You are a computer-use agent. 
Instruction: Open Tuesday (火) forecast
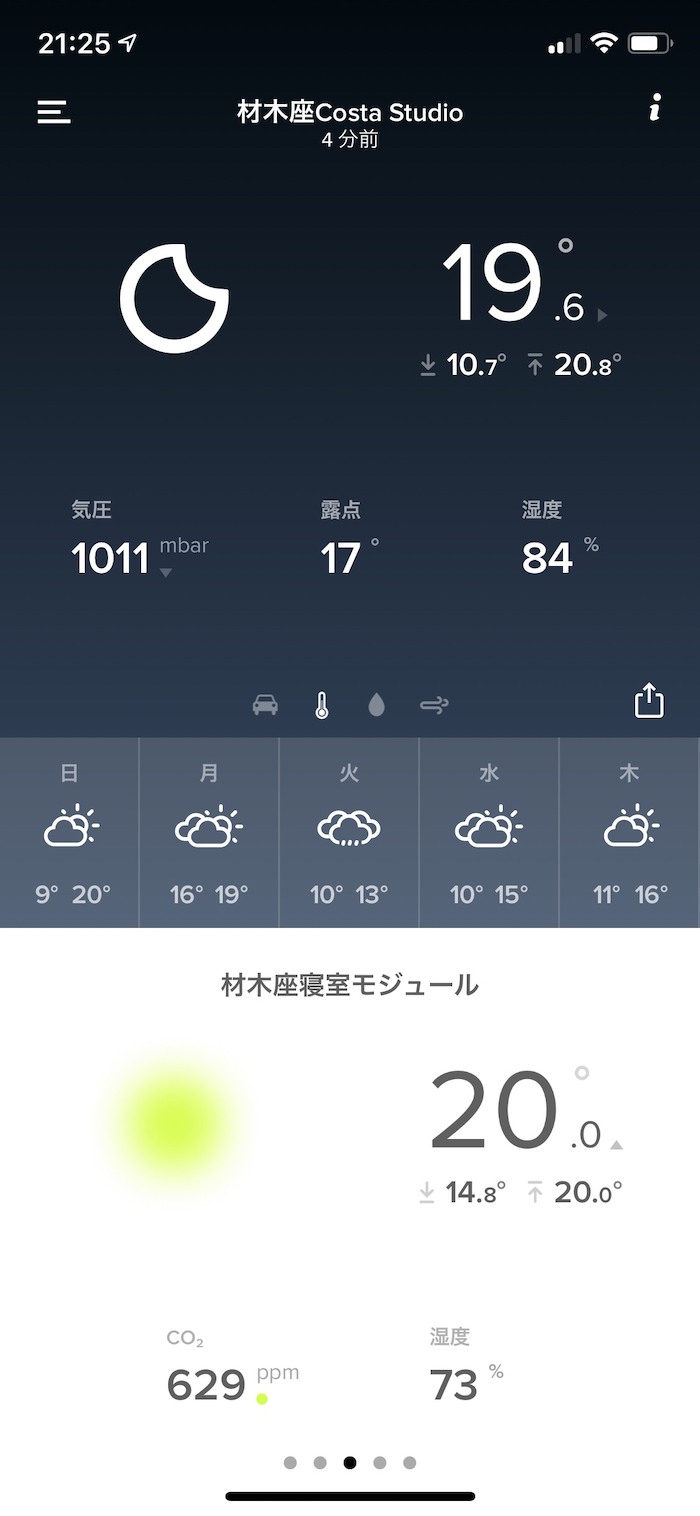tap(349, 832)
